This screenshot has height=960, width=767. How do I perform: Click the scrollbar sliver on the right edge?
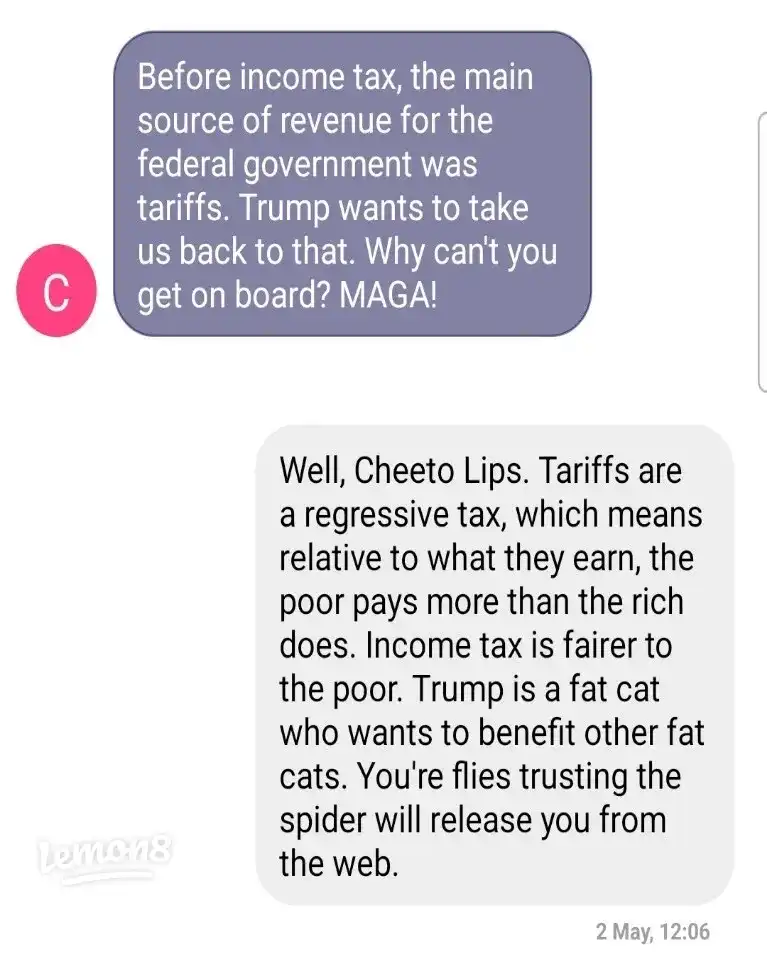click(x=761, y=250)
